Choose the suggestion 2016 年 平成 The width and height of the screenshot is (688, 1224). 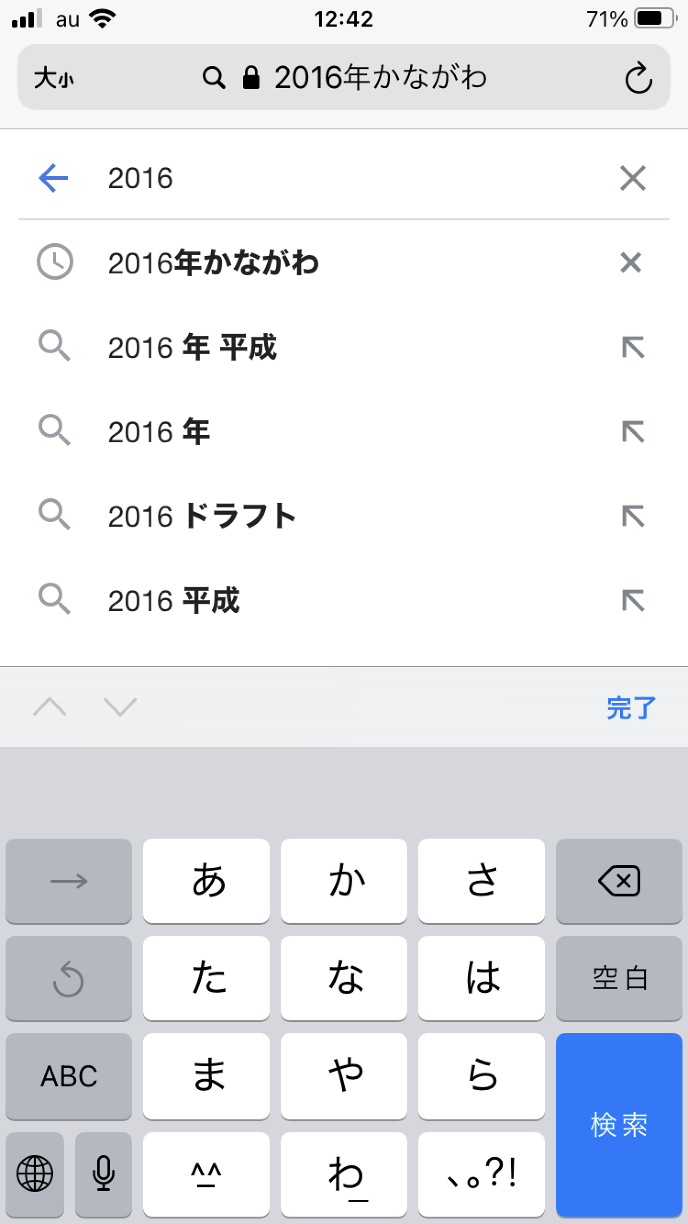[192, 348]
